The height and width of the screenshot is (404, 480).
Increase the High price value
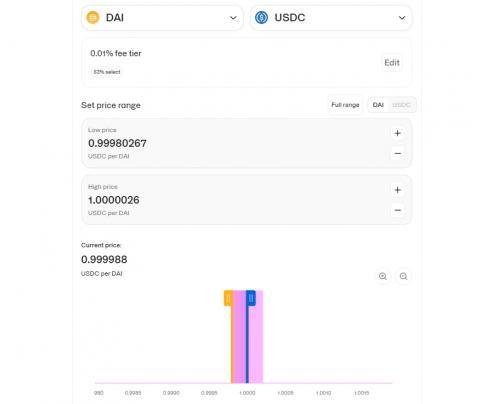(x=397, y=190)
